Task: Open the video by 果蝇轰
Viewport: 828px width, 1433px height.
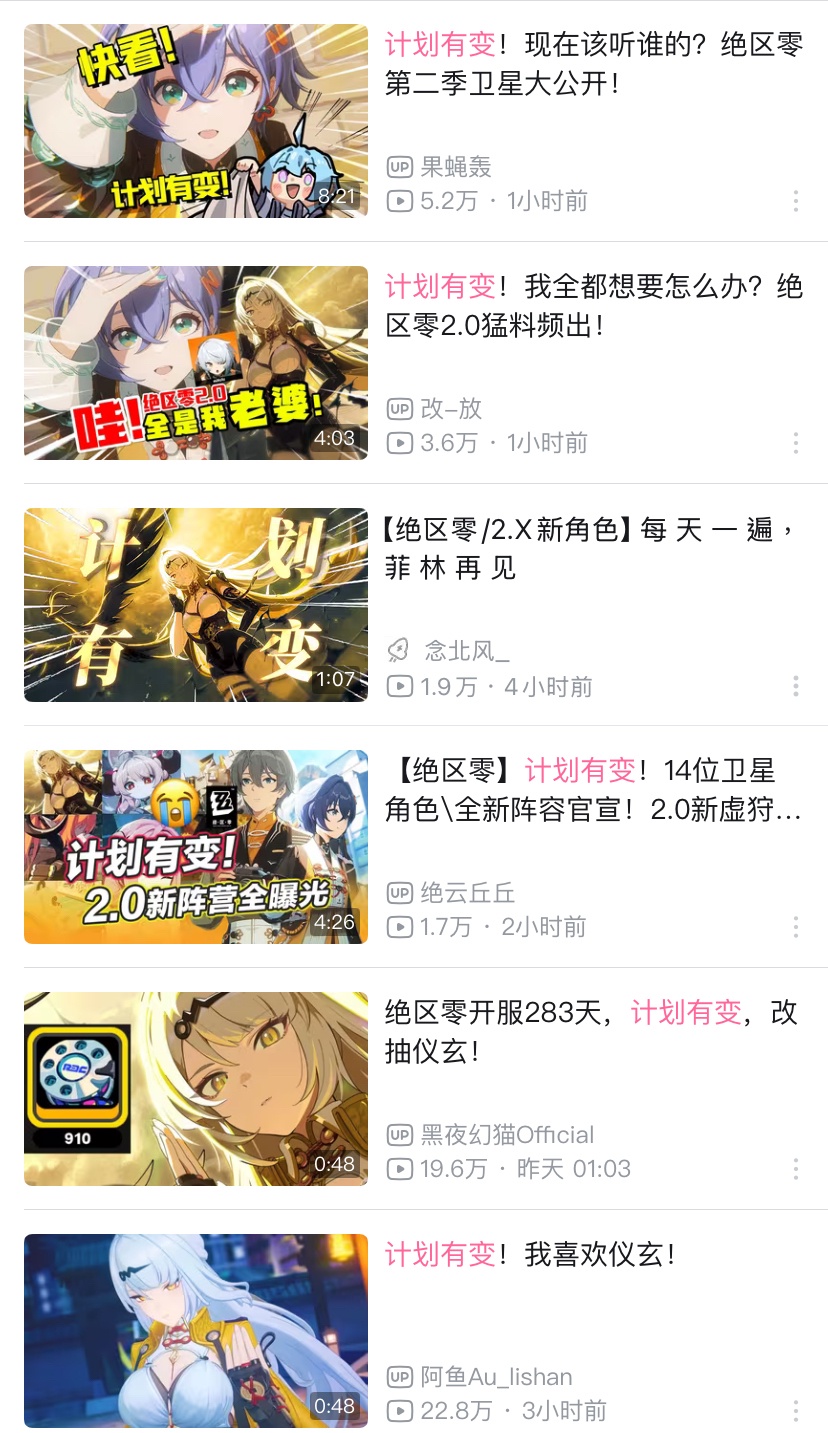Action: coord(196,121)
